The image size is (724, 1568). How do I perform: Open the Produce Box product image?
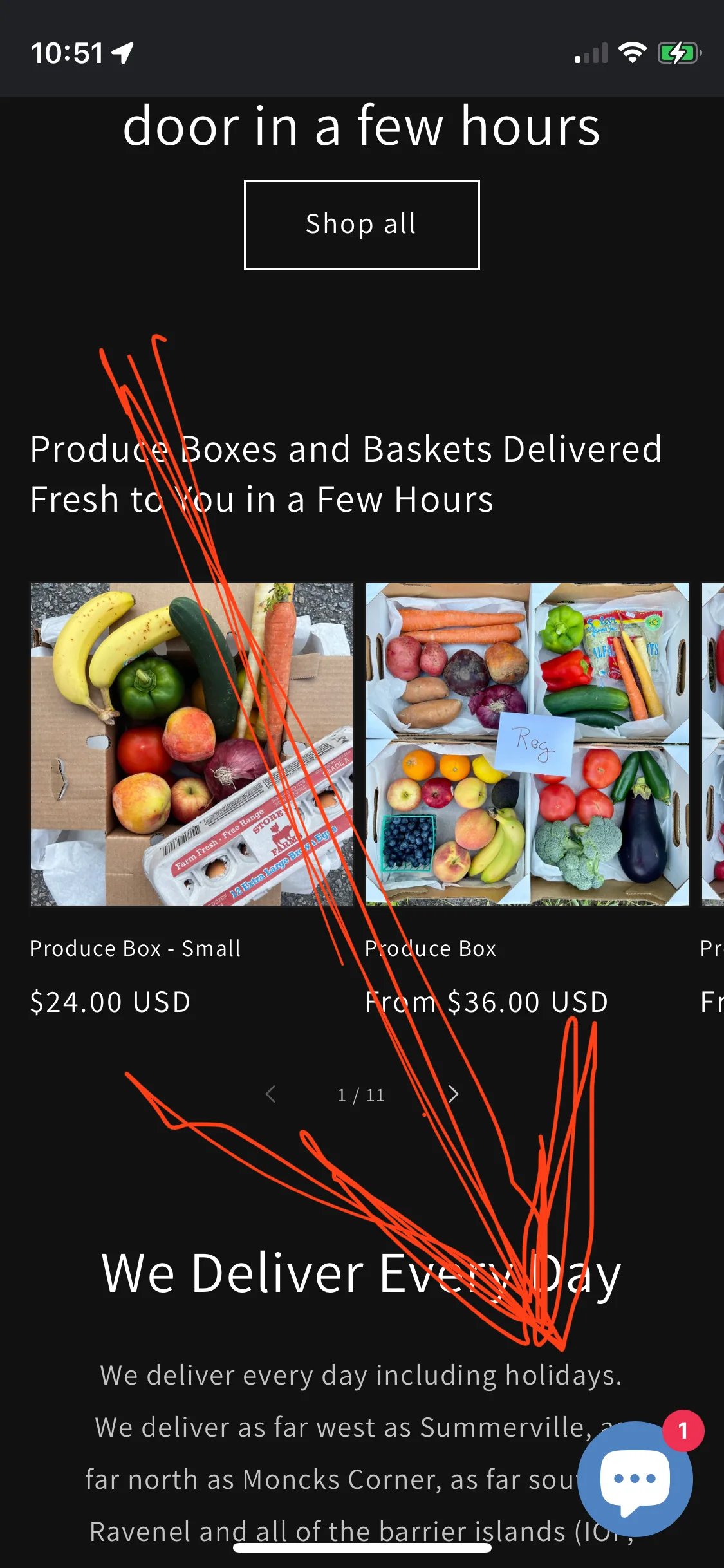tap(527, 744)
